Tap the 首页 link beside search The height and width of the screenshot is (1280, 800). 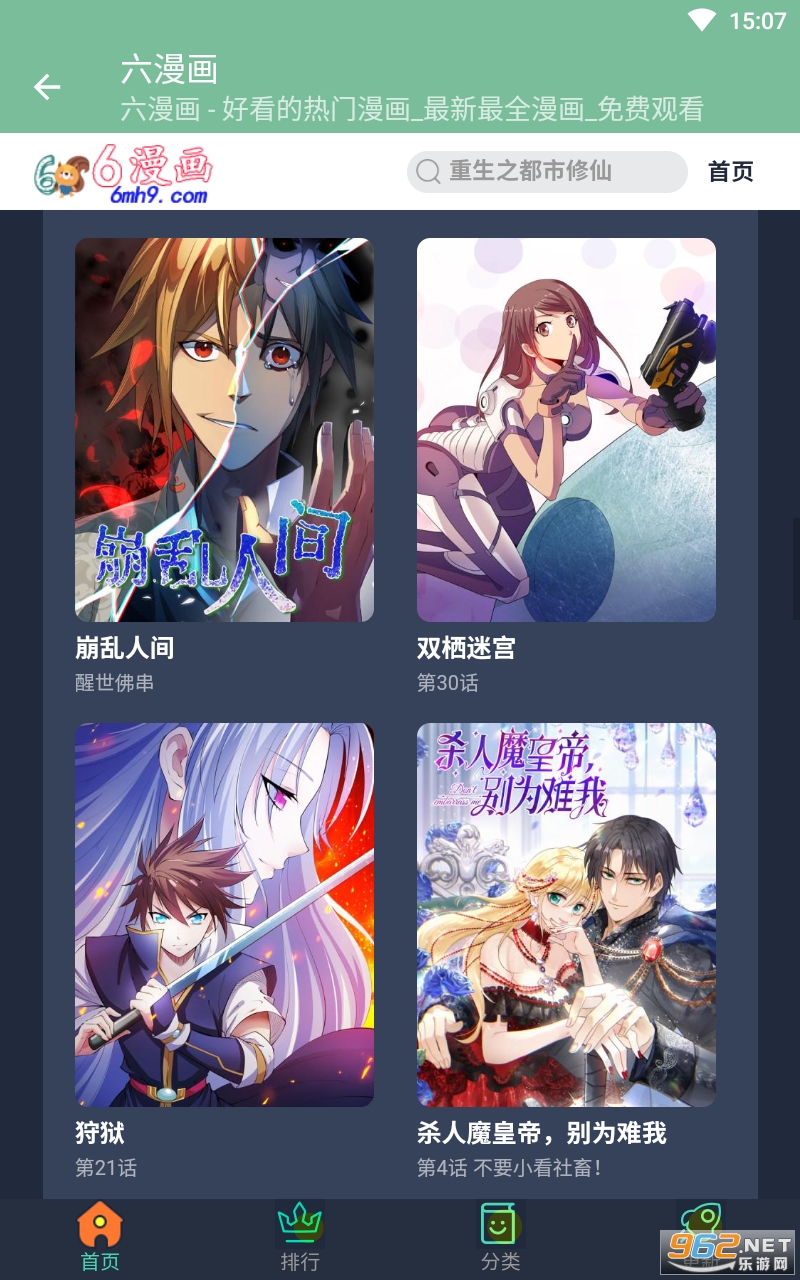[x=730, y=171]
